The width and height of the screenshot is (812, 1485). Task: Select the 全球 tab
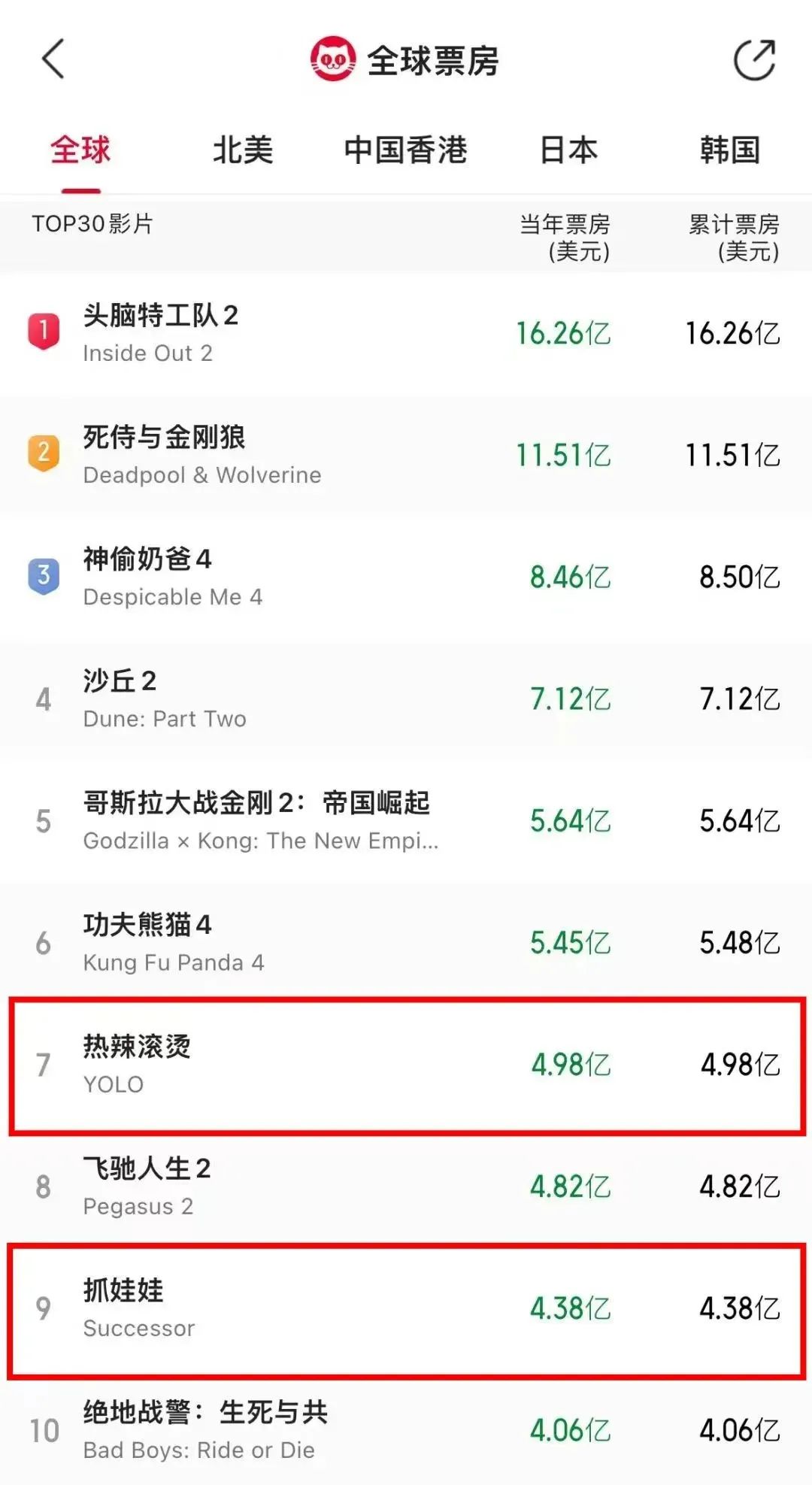80,150
